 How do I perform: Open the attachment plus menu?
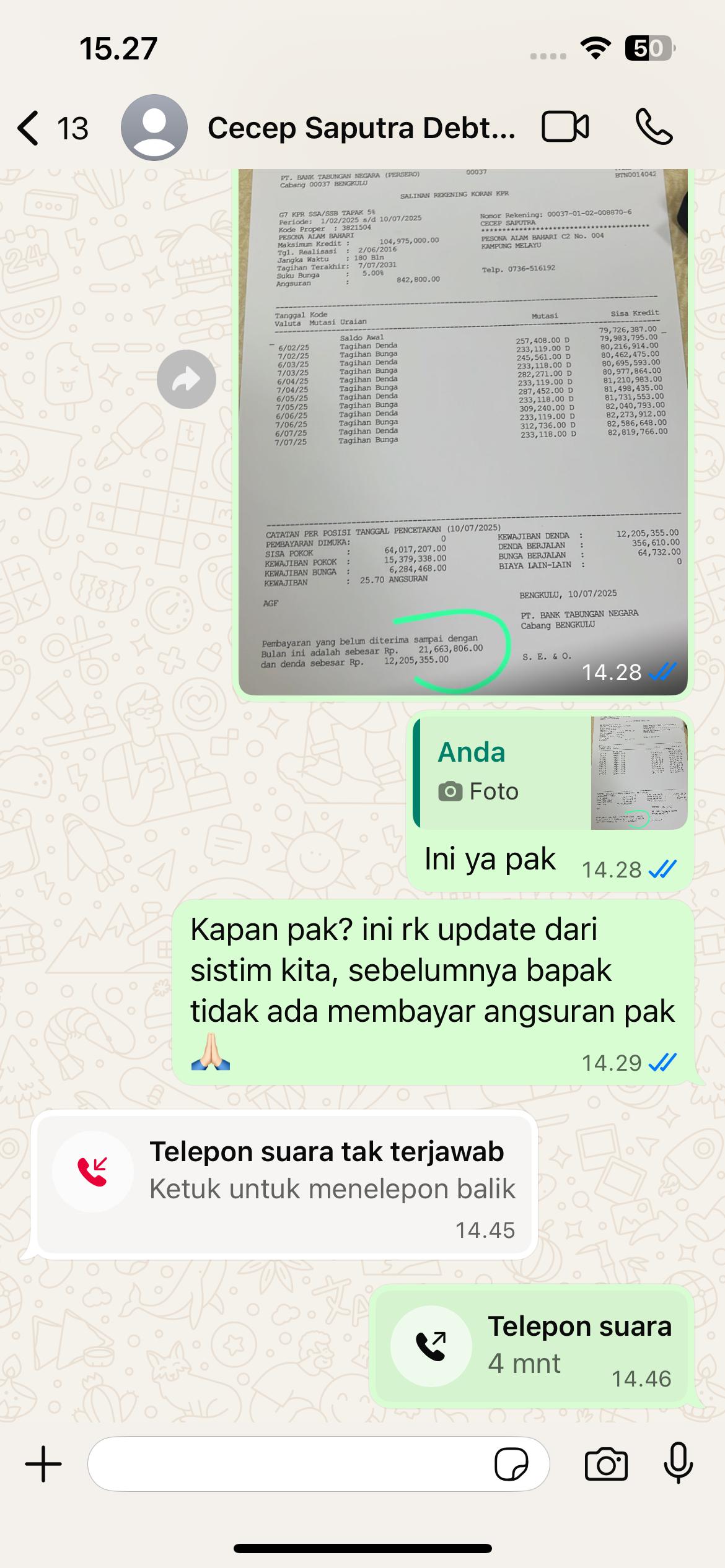43,1464
